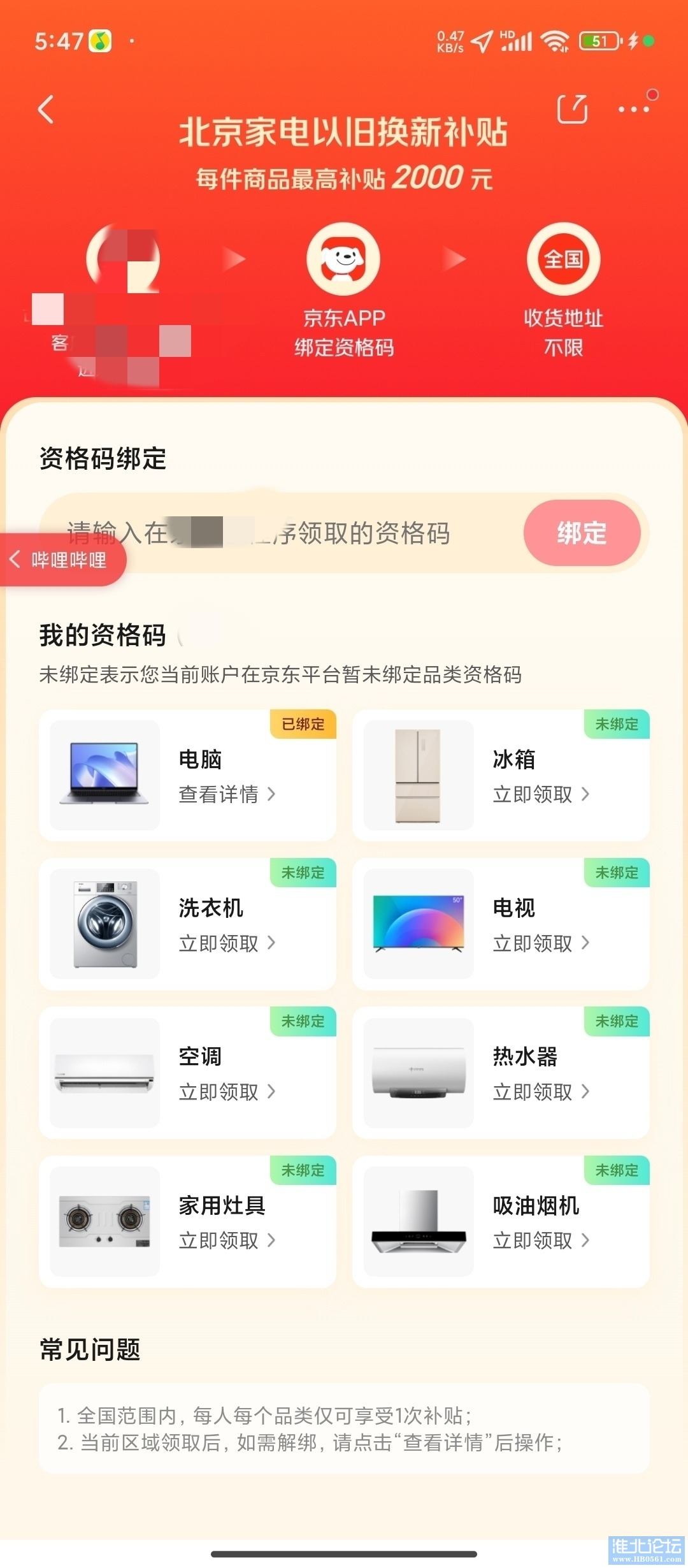688x1568 pixels.
Task: Claim the 洗衣机 qualification code
Action: pos(227,943)
